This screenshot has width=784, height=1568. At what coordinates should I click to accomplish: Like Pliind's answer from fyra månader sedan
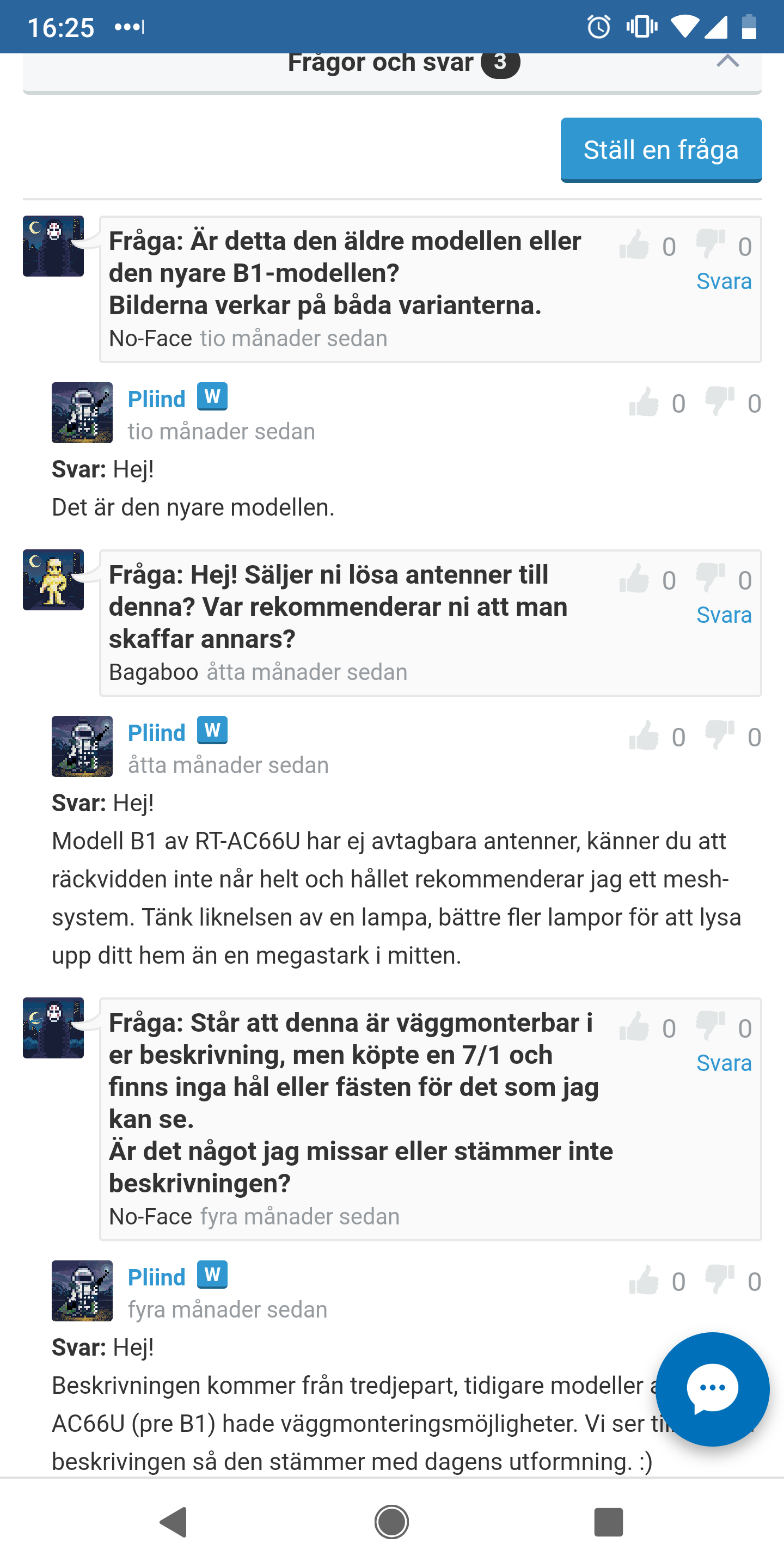coord(644,1280)
